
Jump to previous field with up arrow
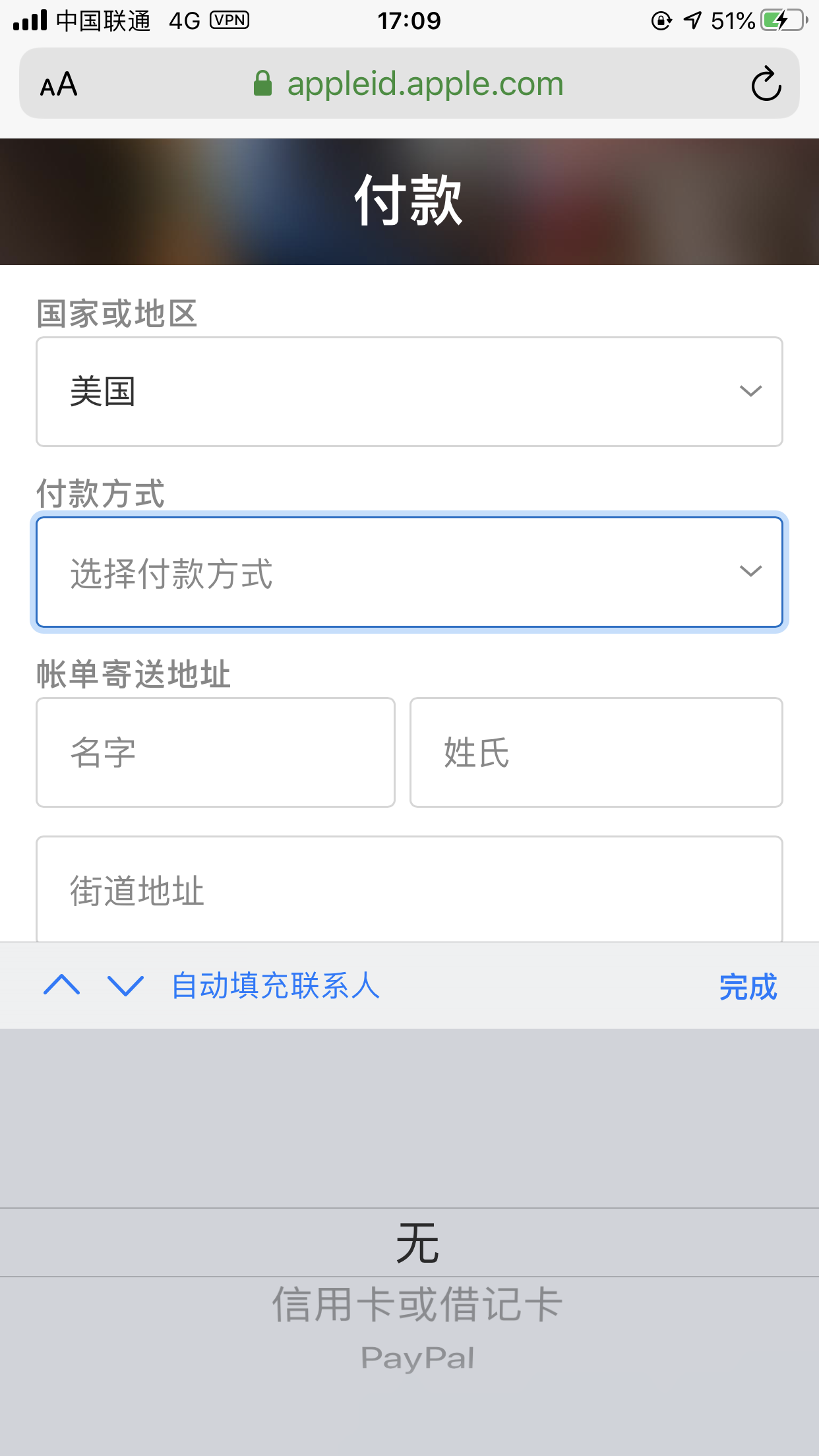tap(62, 985)
